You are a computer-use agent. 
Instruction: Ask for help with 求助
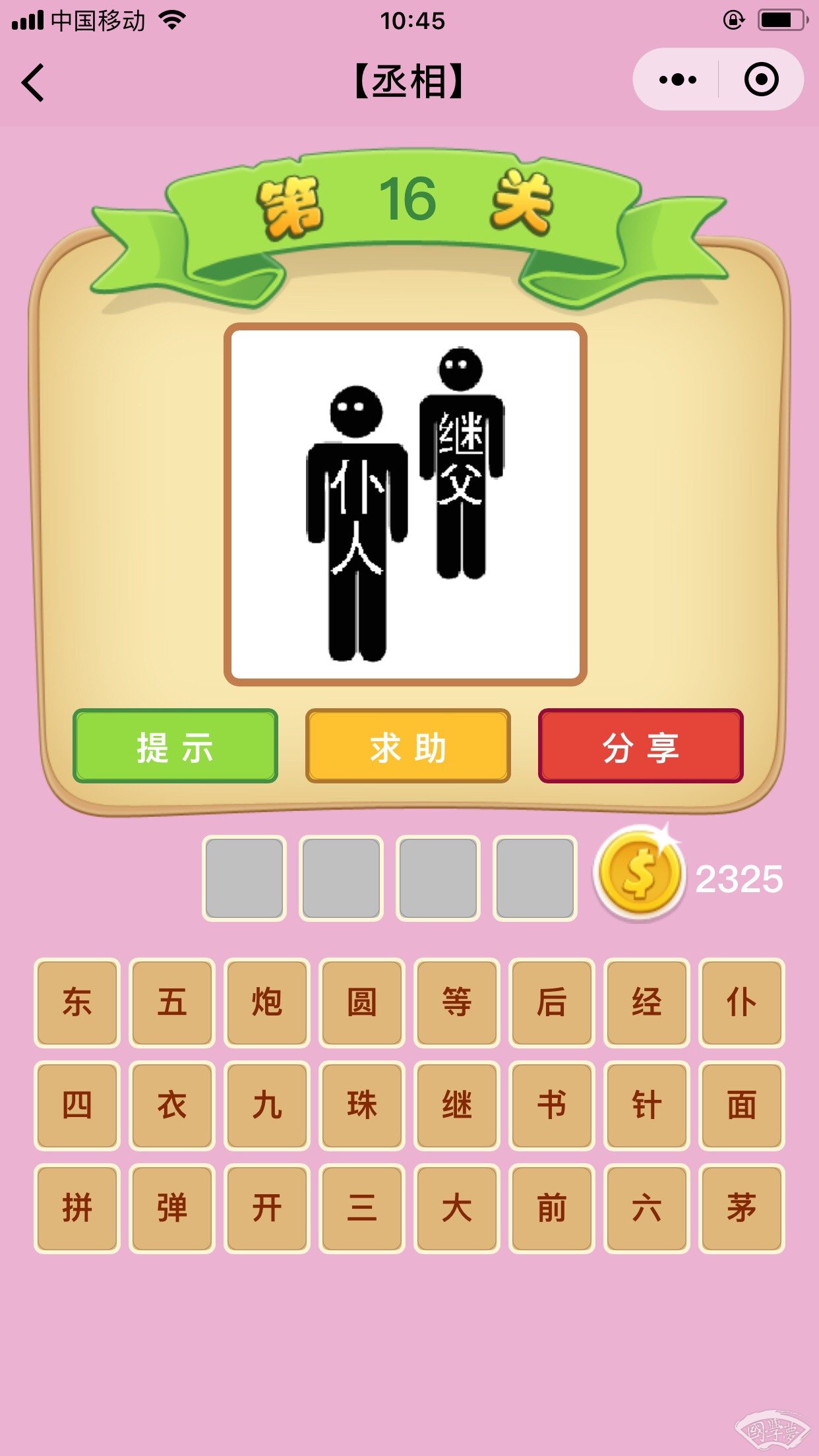coord(408,746)
